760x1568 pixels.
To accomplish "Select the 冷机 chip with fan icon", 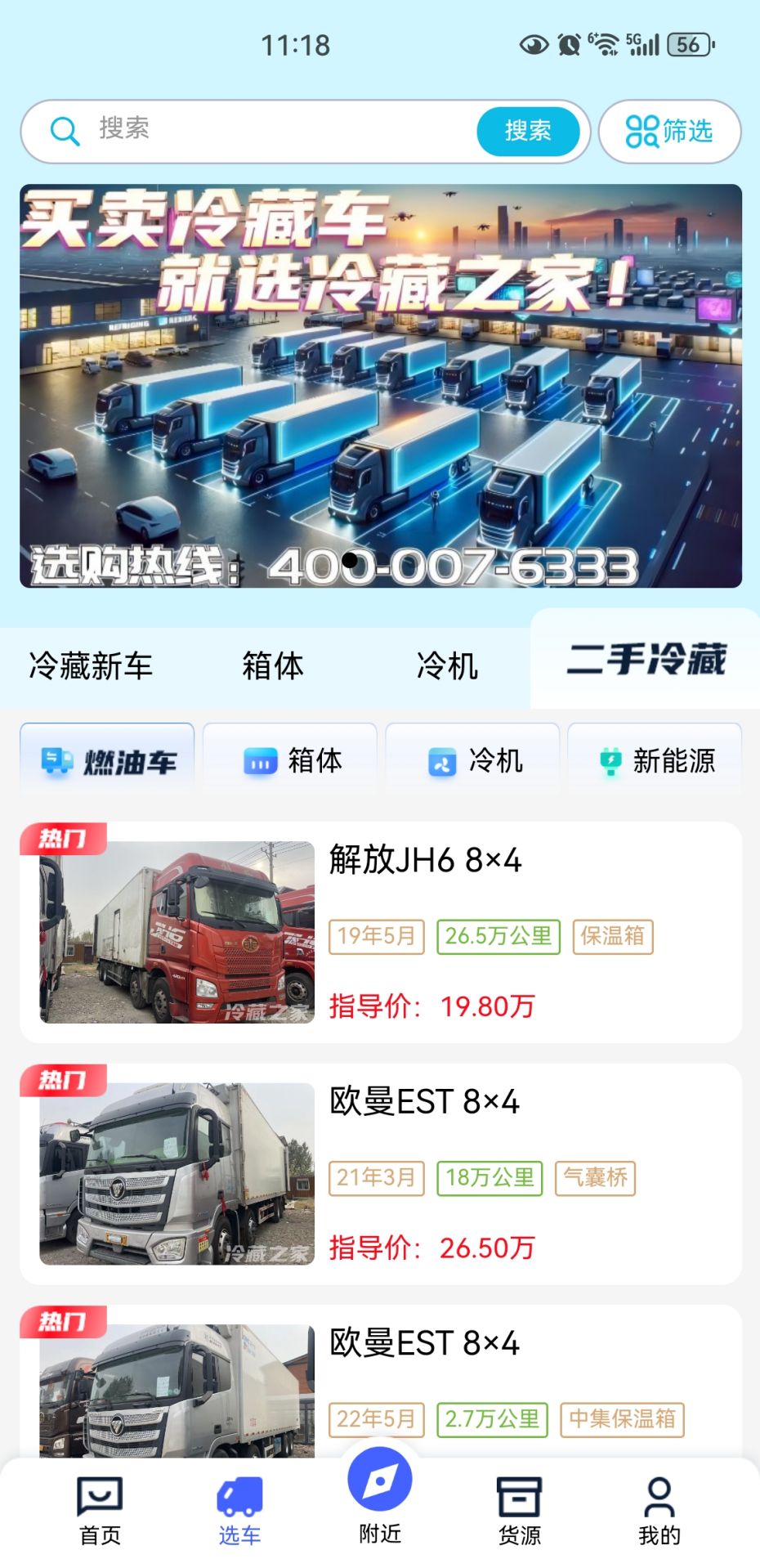I will pyautogui.click(x=472, y=760).
